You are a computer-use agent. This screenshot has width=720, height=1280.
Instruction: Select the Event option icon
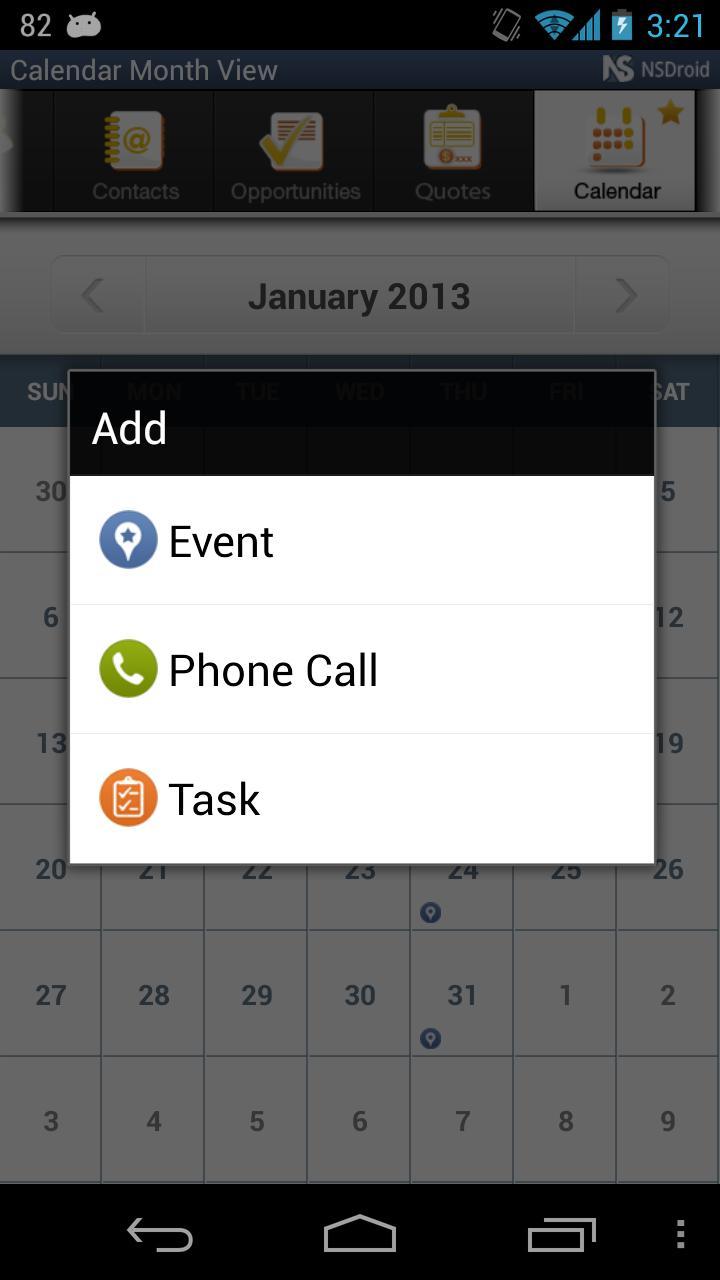click(128, 539)
